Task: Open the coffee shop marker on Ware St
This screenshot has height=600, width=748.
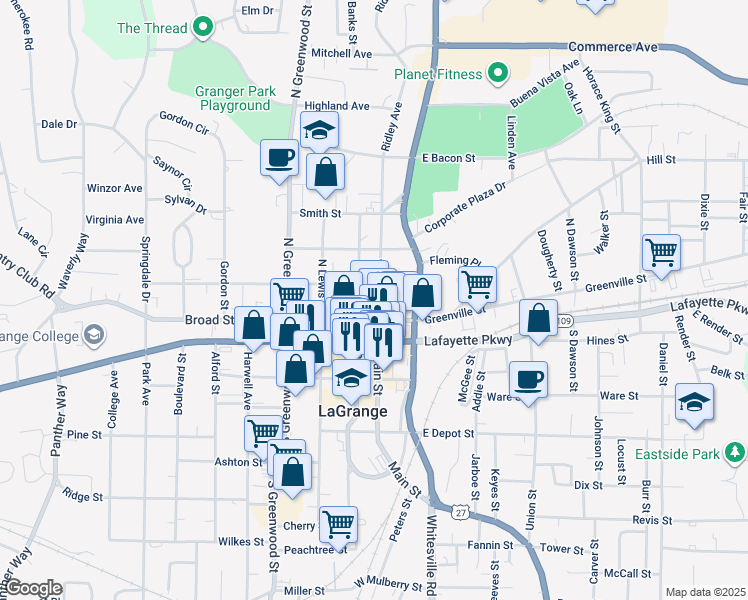Action: [x=528, y=379]
